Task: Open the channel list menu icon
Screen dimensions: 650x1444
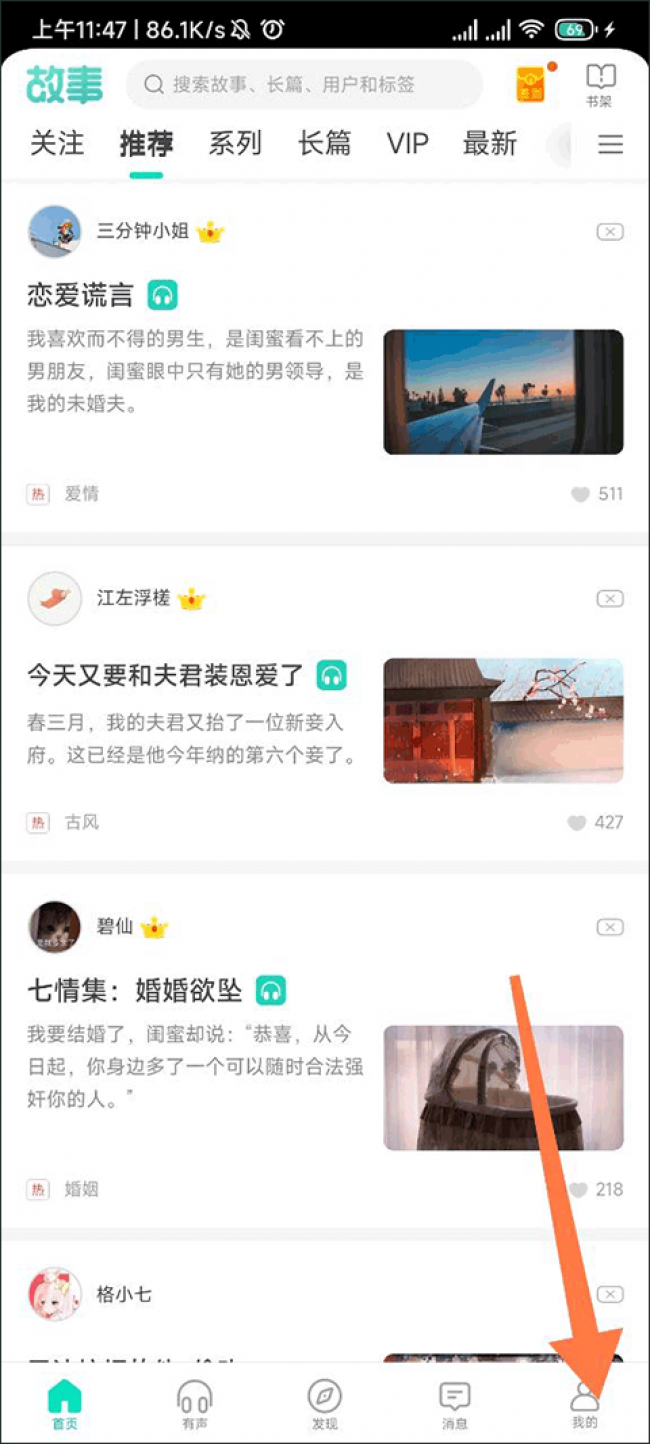Action: [x=611, y=145]
